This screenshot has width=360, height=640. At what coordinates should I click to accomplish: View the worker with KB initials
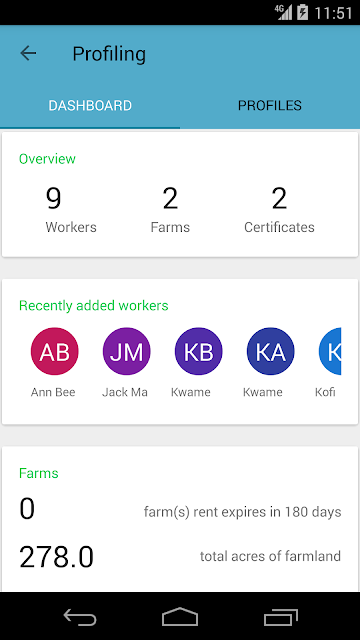pos(198,351)
